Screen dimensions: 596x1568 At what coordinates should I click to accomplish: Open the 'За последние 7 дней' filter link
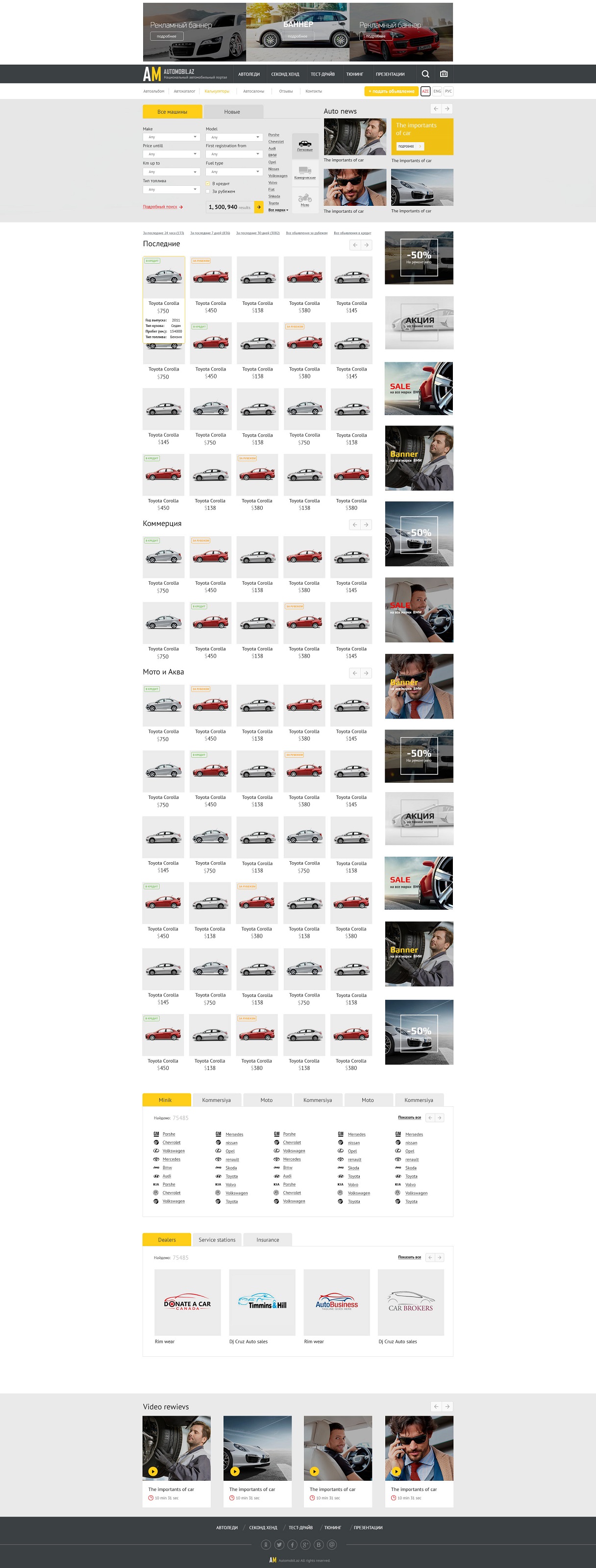pyautogui.click(x=210, y=233)
